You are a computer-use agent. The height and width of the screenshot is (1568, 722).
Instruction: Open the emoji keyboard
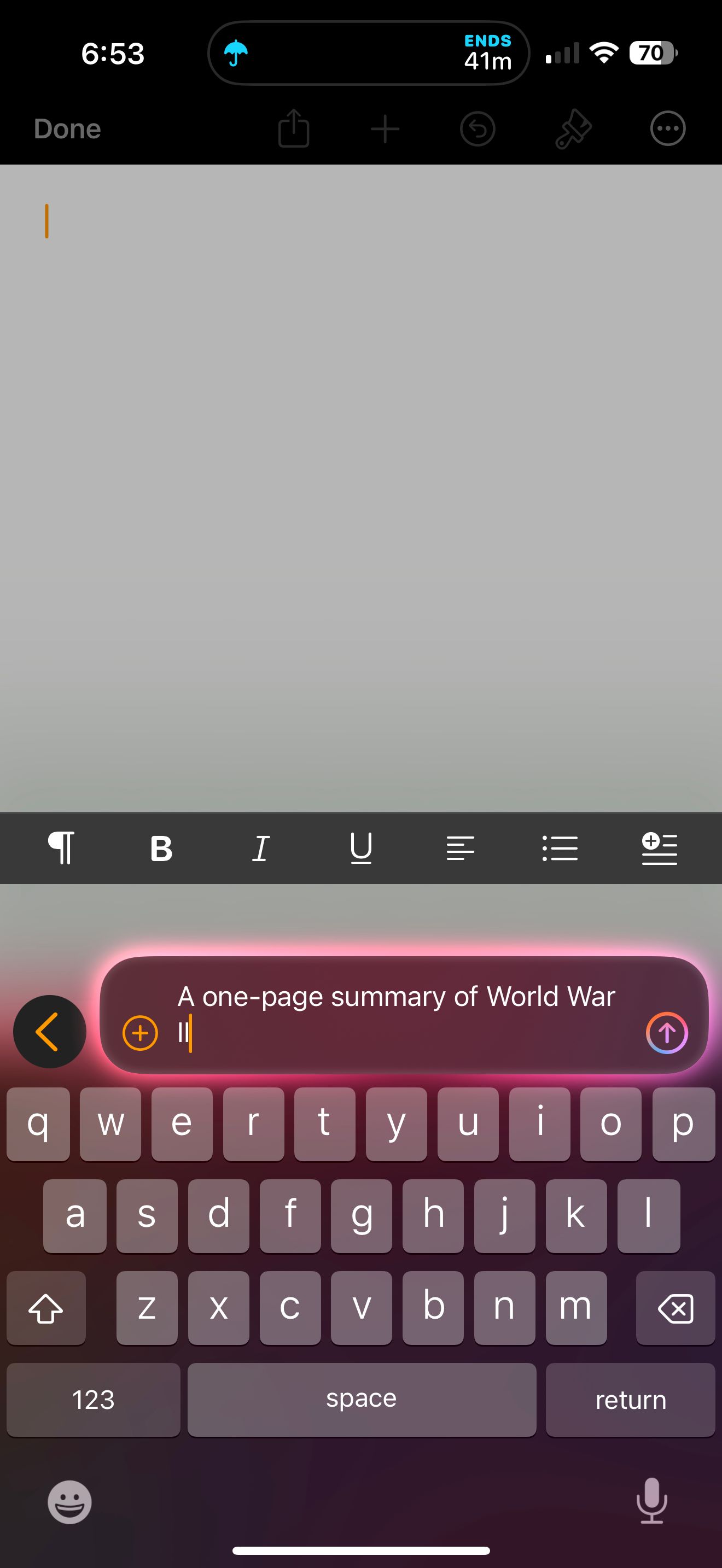pos(70,1502)
